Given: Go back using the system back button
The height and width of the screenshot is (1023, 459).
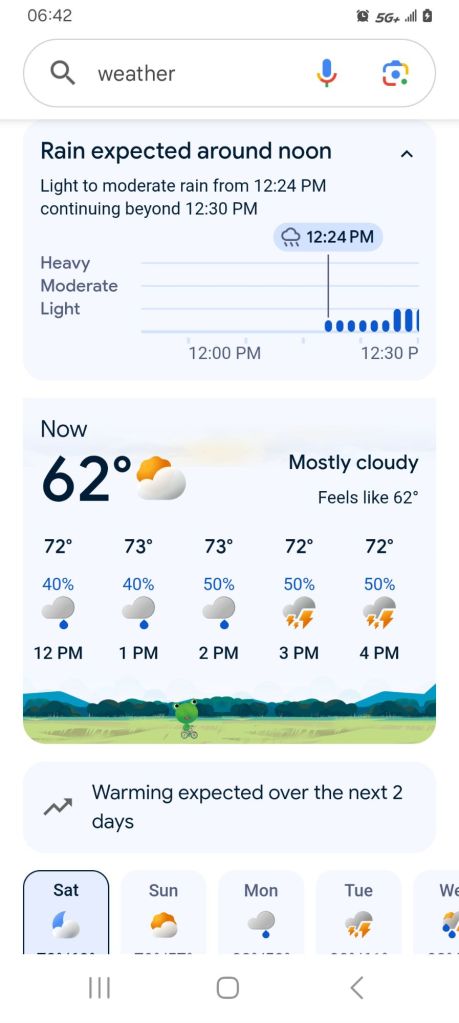Looking at the screenshot, I should pos(356,987).
